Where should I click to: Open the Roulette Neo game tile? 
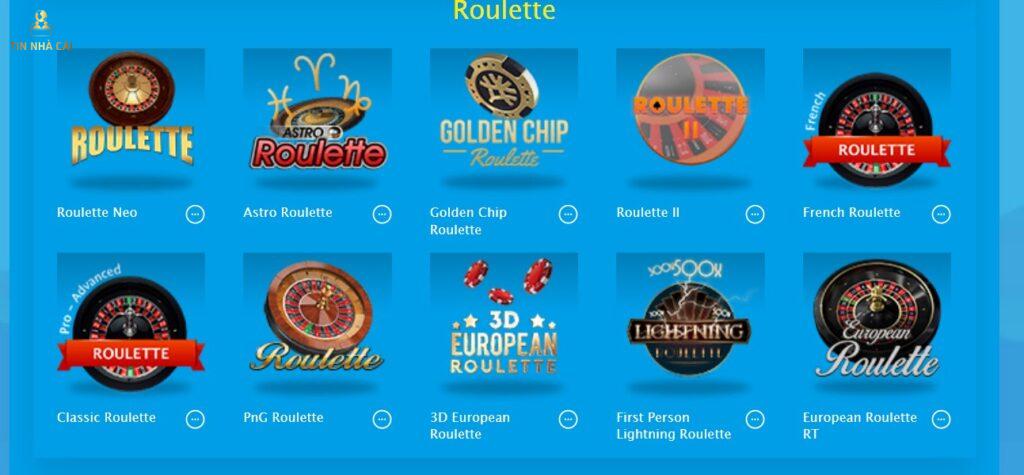130,120
